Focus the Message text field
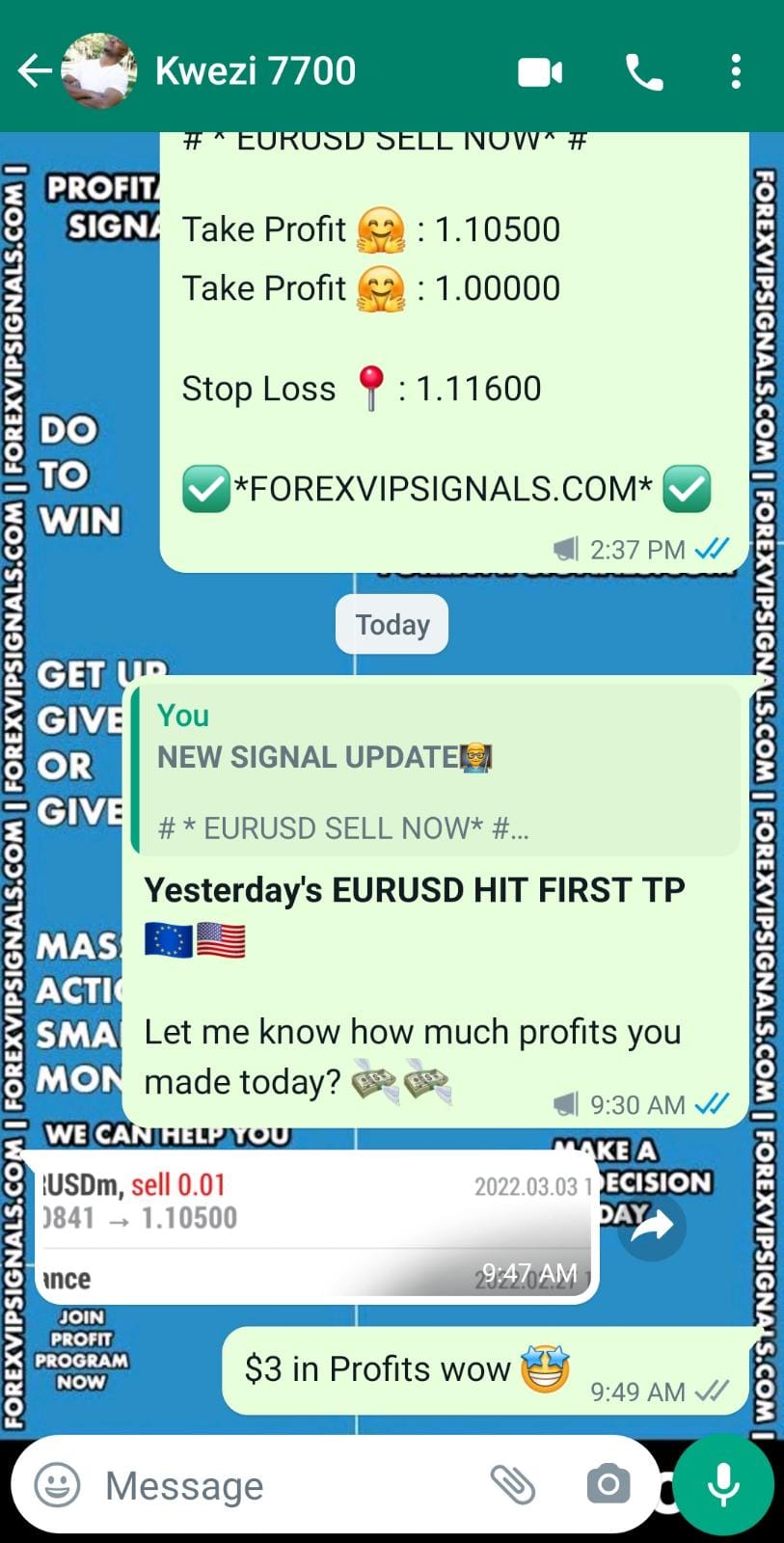 pyautogui.click(x=280, y=1485)
